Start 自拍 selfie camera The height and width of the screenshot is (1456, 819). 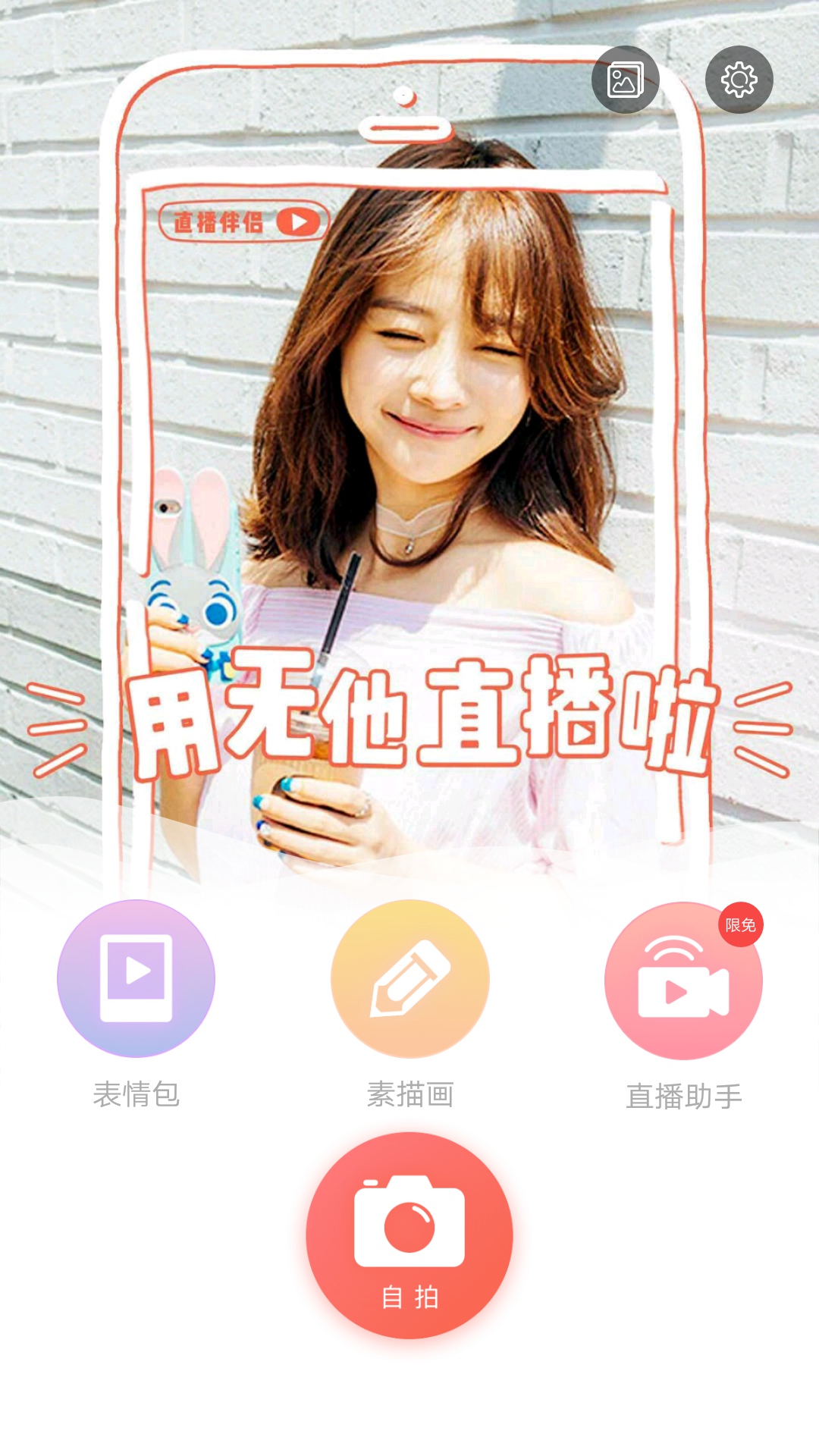click(x=409, y=1235)
